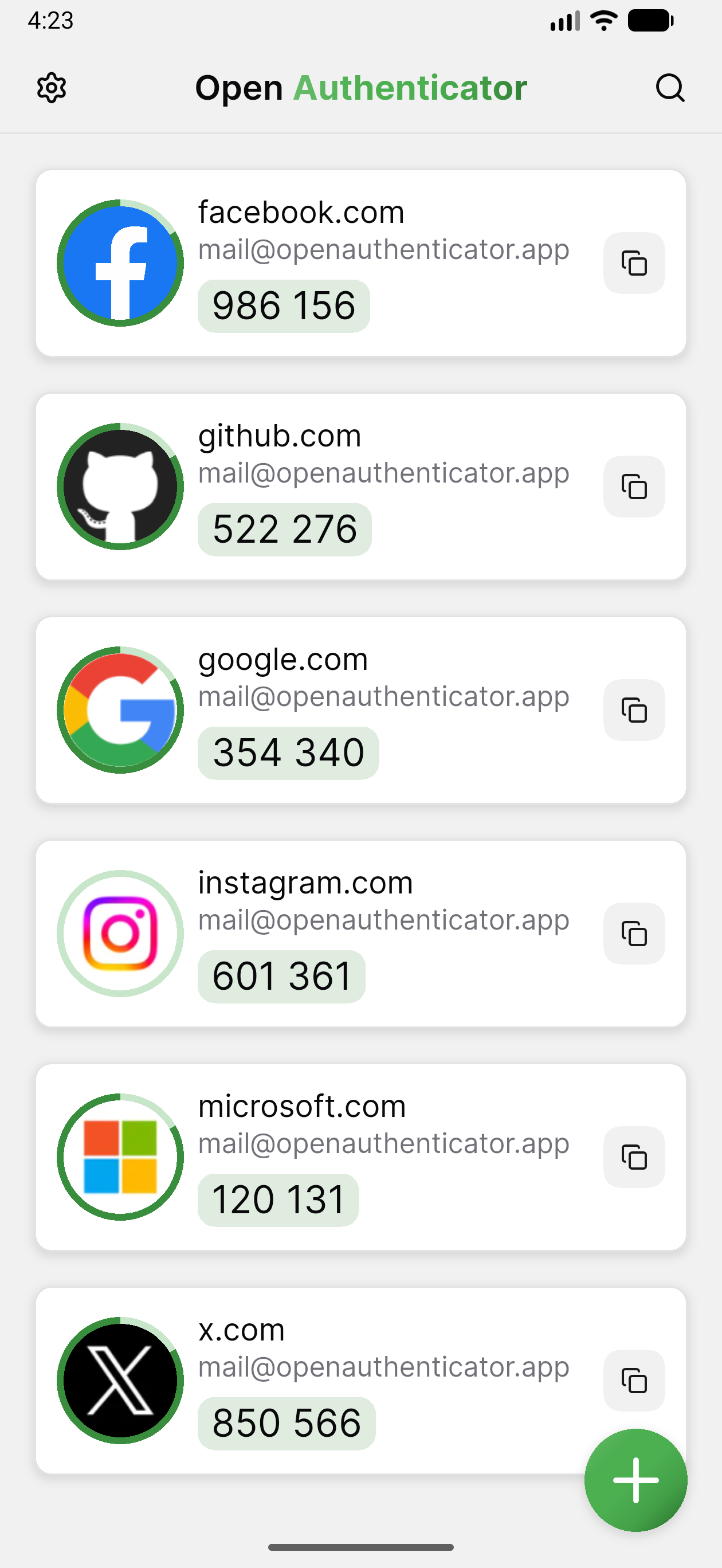The image size is (722, 1568).
Task: Copy the instagram.com code
Action: click(x=634, y=933)
